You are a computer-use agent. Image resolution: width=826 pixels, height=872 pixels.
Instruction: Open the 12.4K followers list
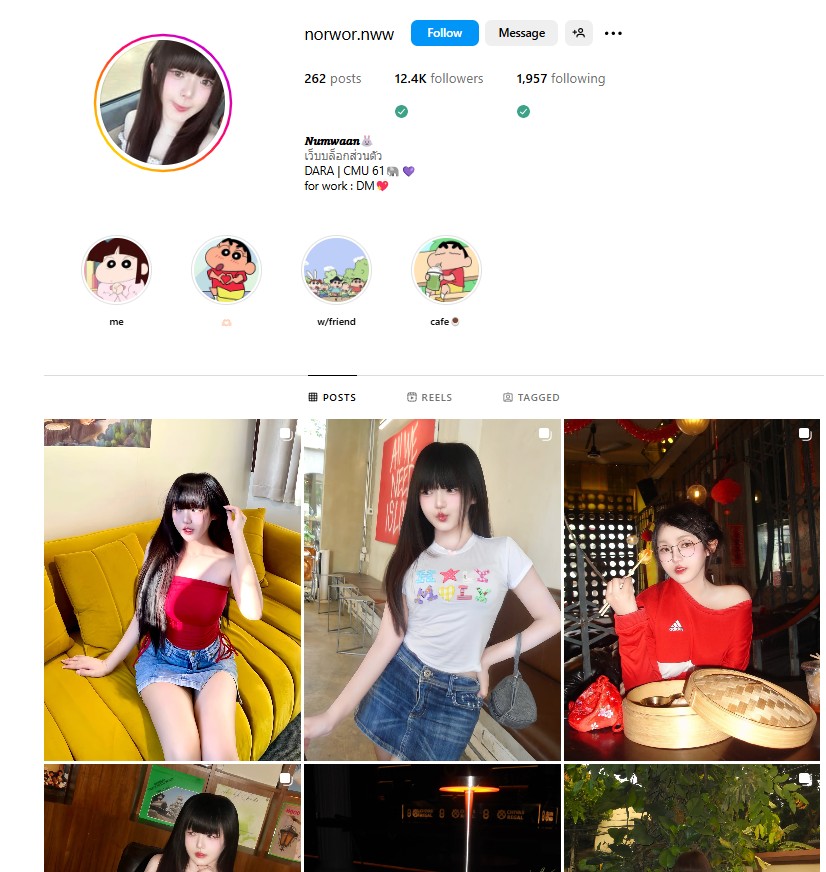pos(438,78)
